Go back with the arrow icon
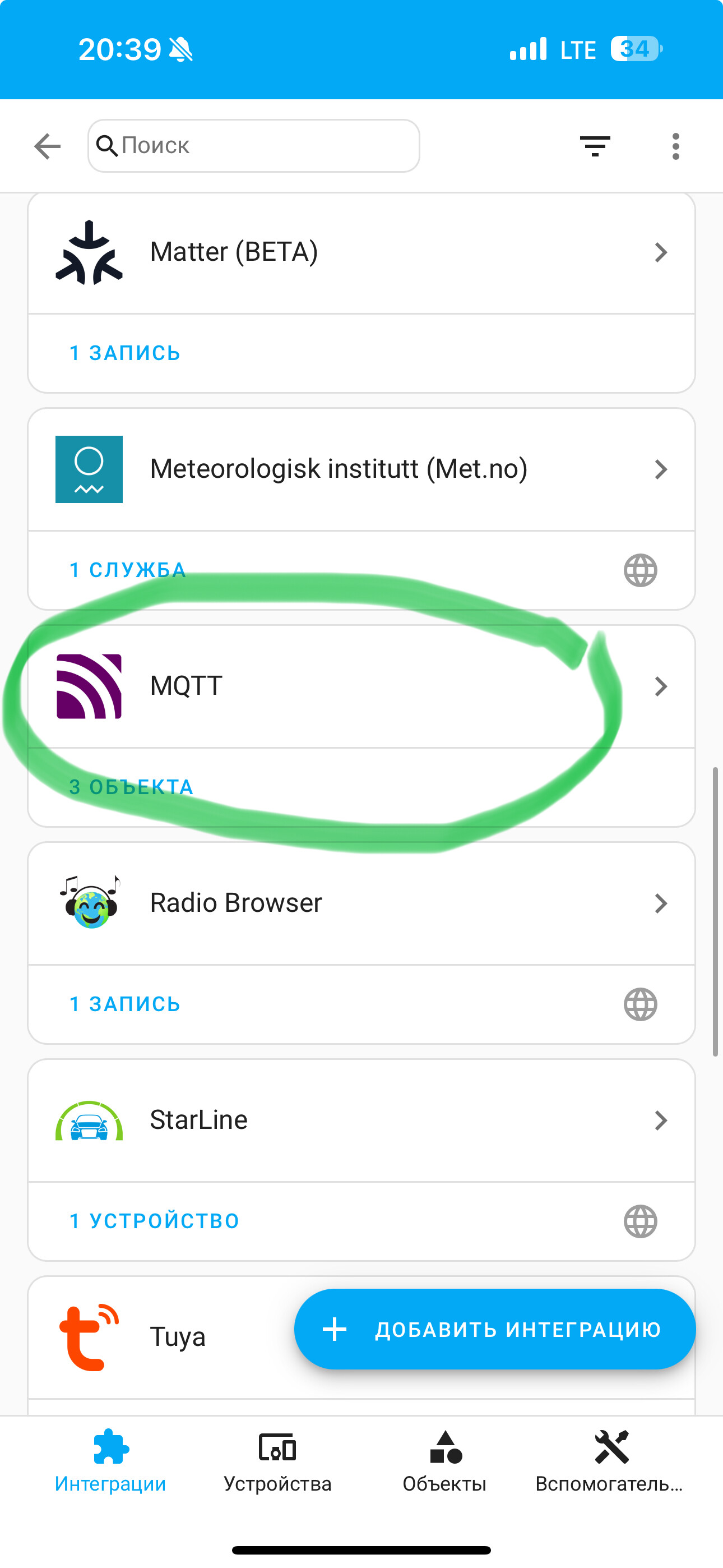This screenshot has height=1568, width=723. [48, 146]
